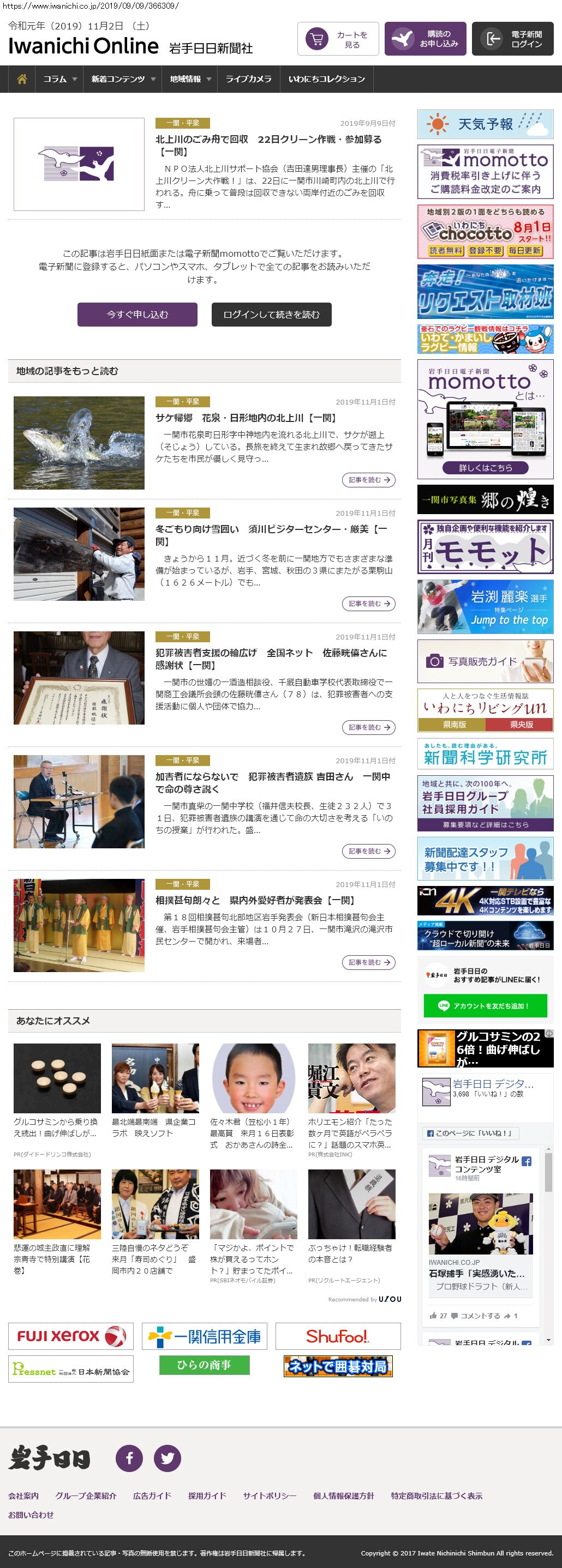Tap 購読のお申し込み subscription button
The height and width of the screenshot is (1568, 562).
tap(425, 39)
